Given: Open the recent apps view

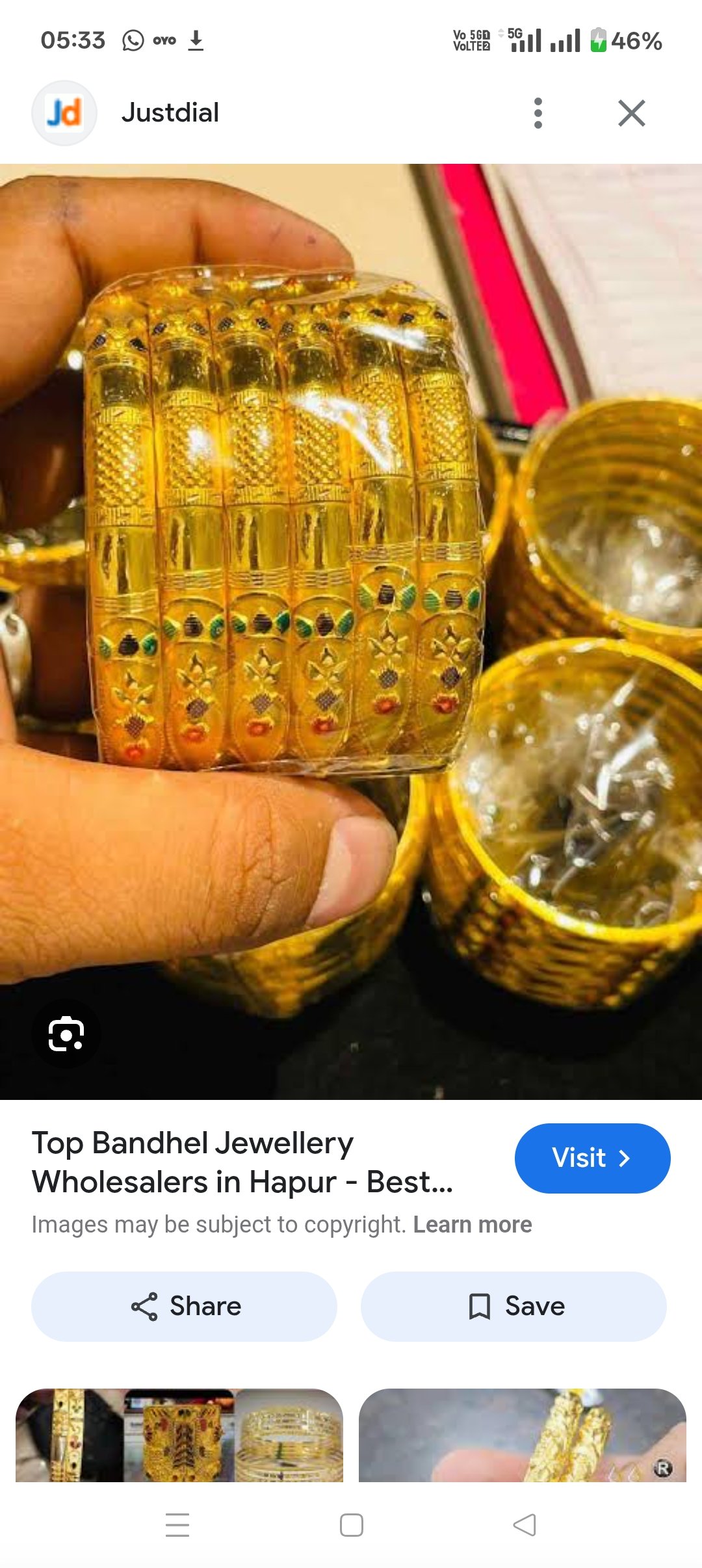Looking at the screenshot, I should 177,1524.
